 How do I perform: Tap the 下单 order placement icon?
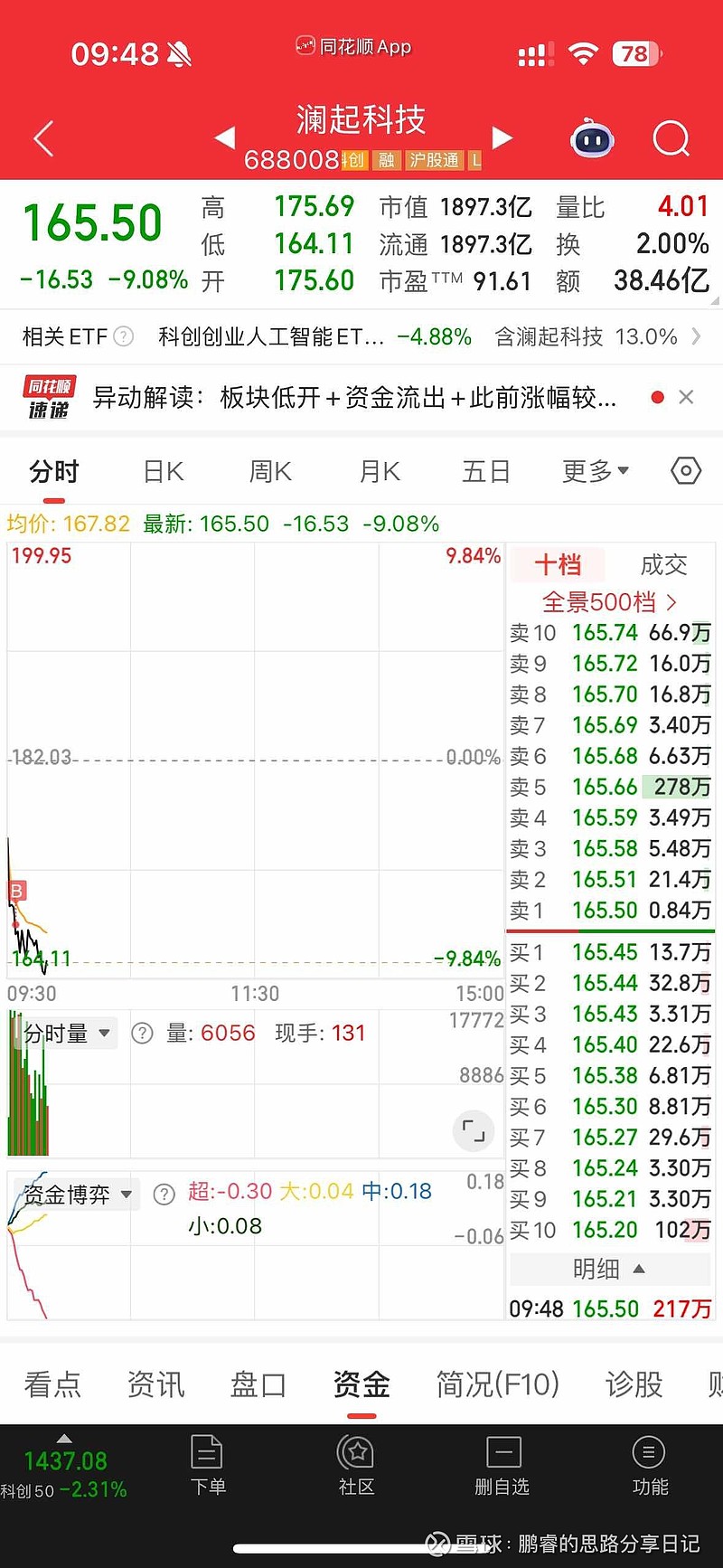tap(208, 1466)
